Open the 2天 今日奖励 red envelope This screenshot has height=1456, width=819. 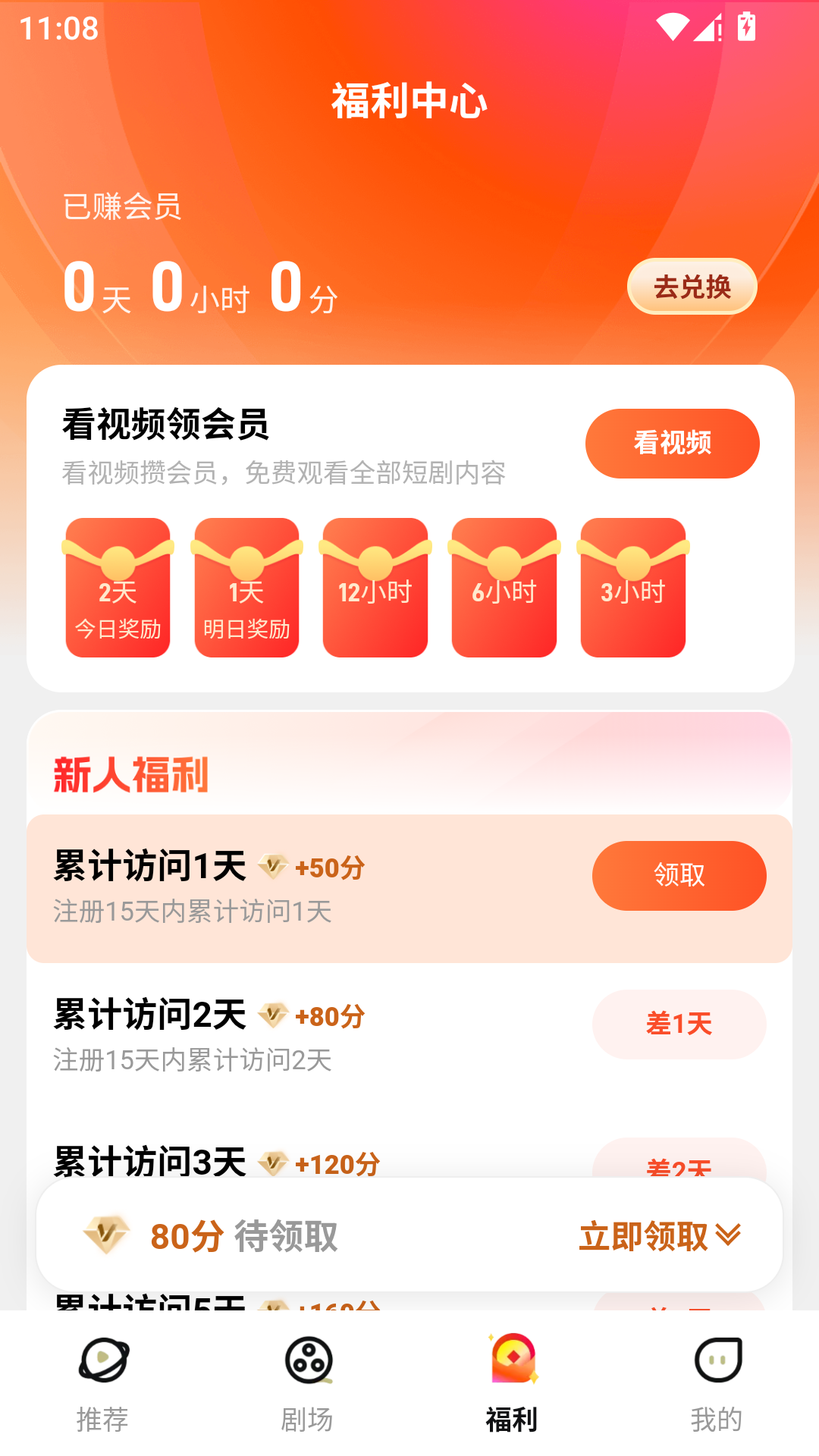pyautogui.click(x=118, y=588)
